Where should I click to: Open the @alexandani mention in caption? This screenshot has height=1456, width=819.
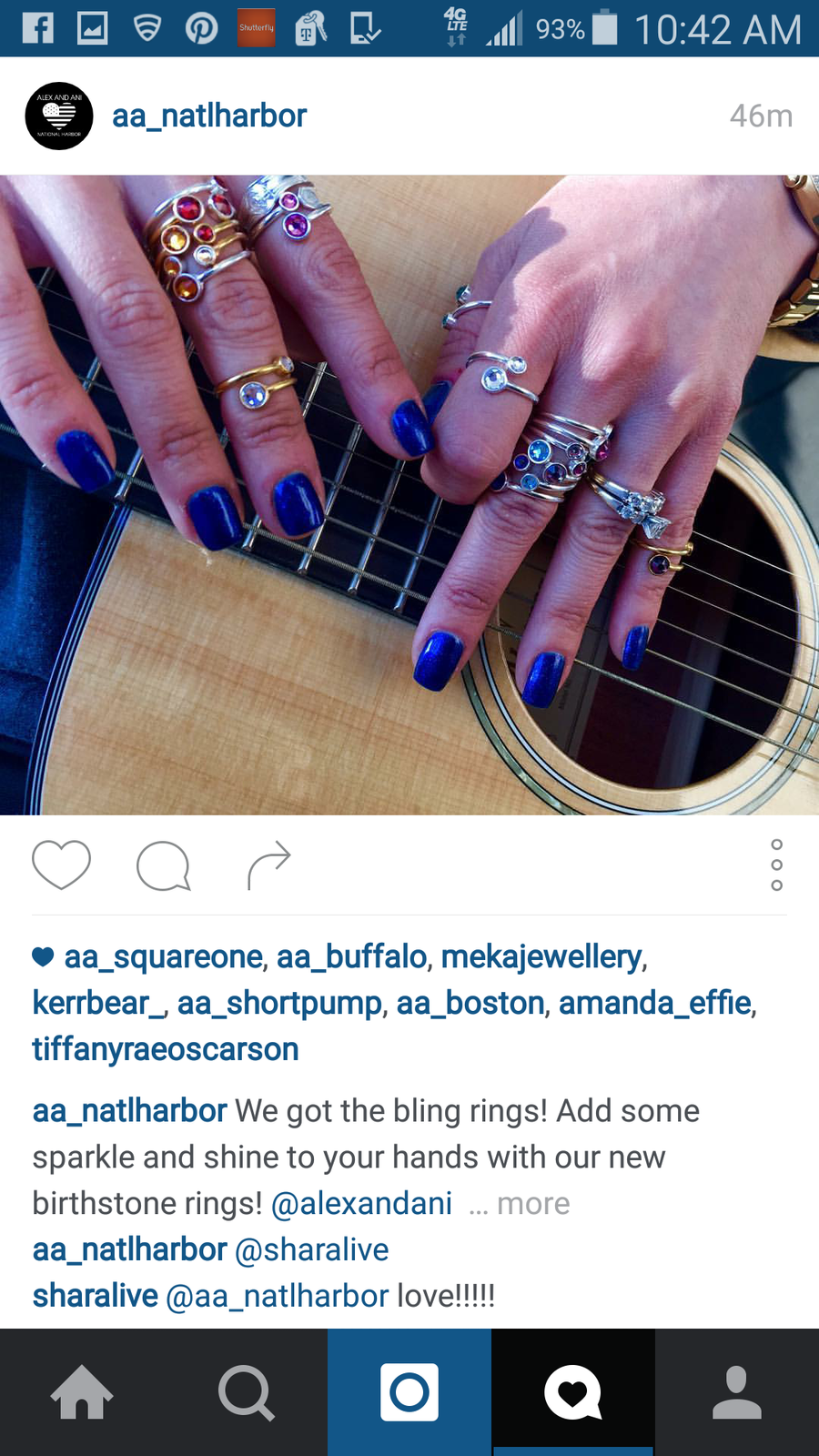(361, 1204)
